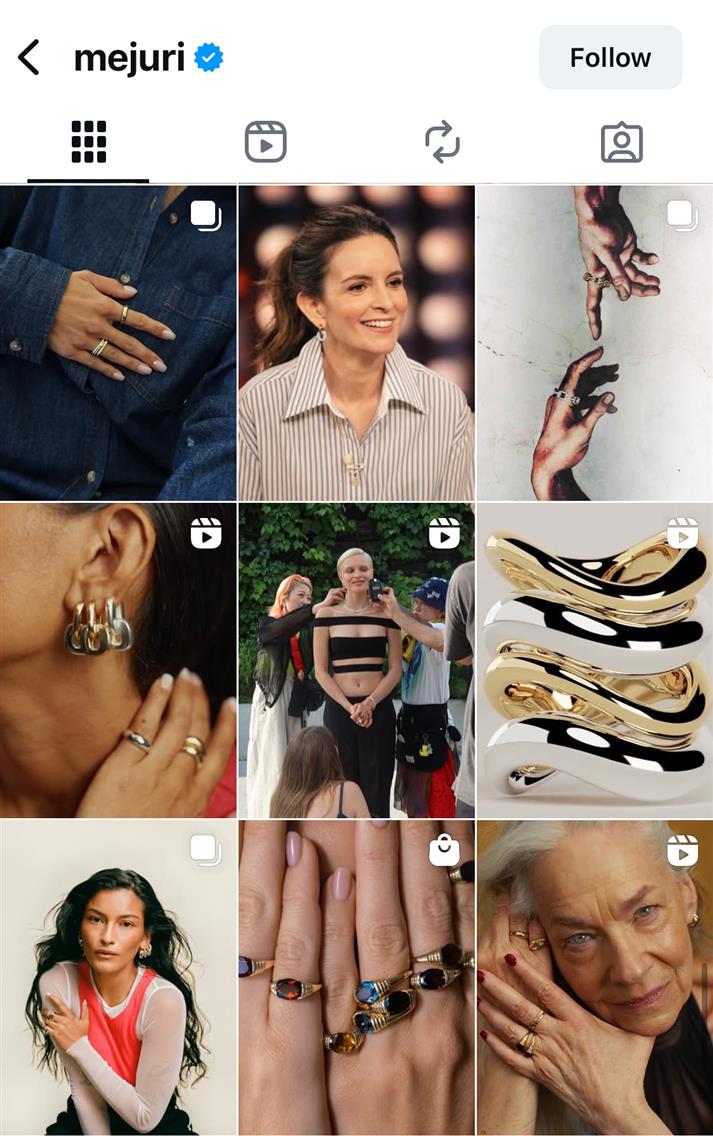Screen dimensions: 713x1136
Task: Play the gold chunky earring reel
Action: pyautogui.click(x=118, y=661)
